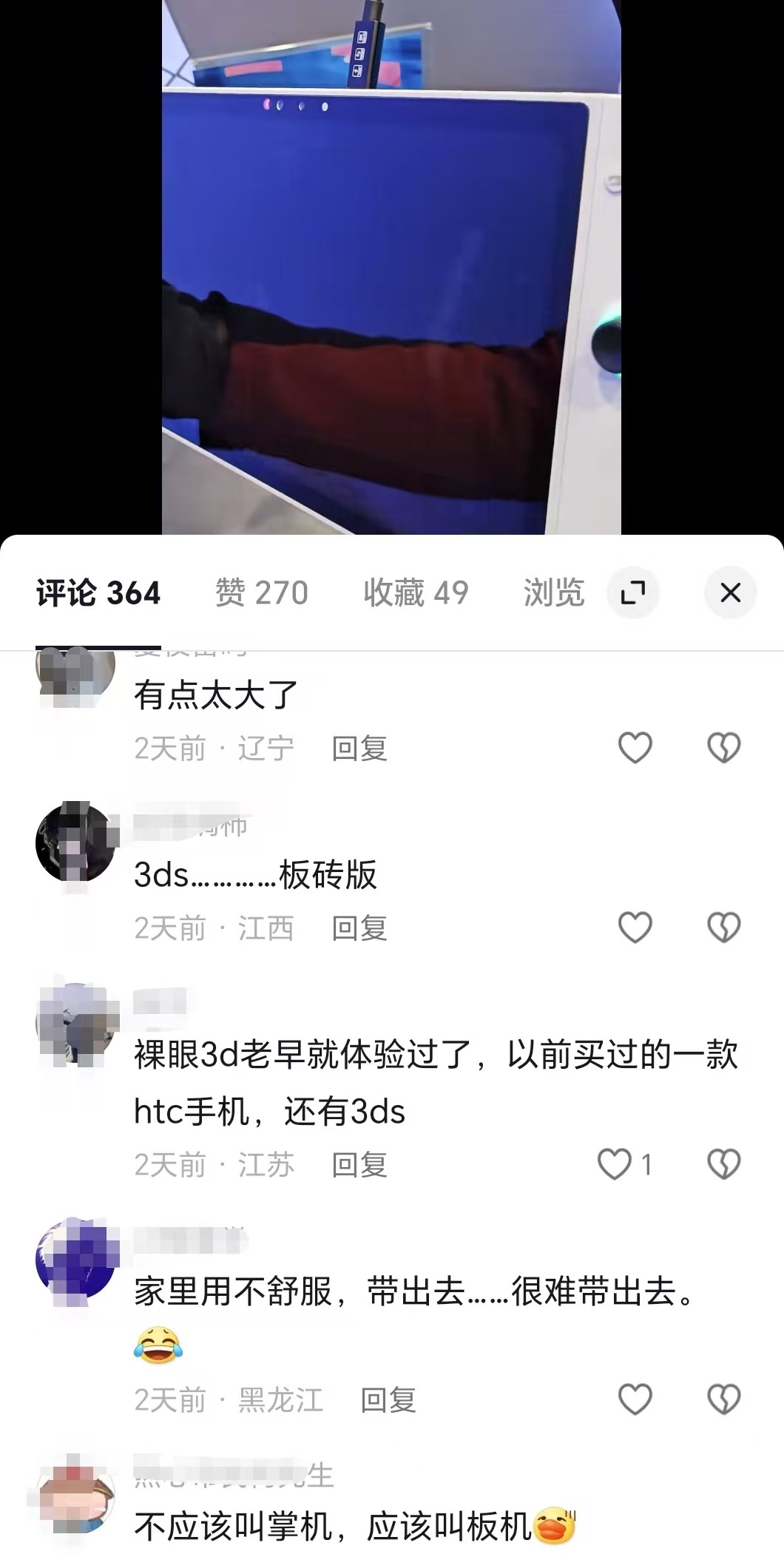Reply to the 3ds板砖版 comment
784x1554 pixels.
pos(359,928)
